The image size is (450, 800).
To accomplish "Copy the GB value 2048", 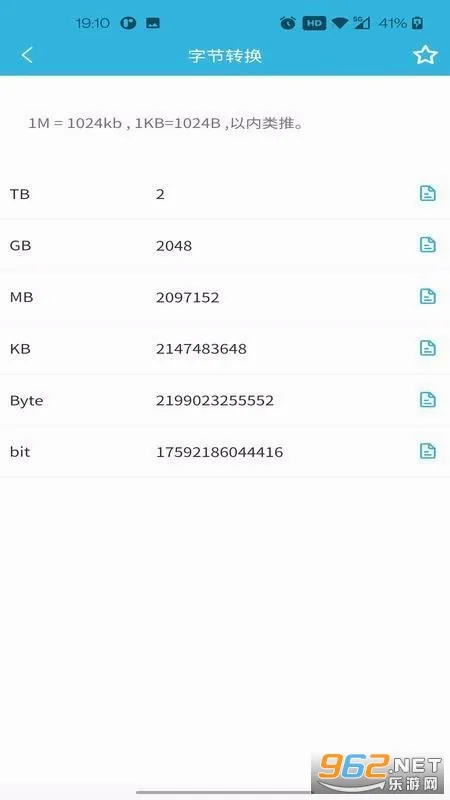I will coord(428,245).
